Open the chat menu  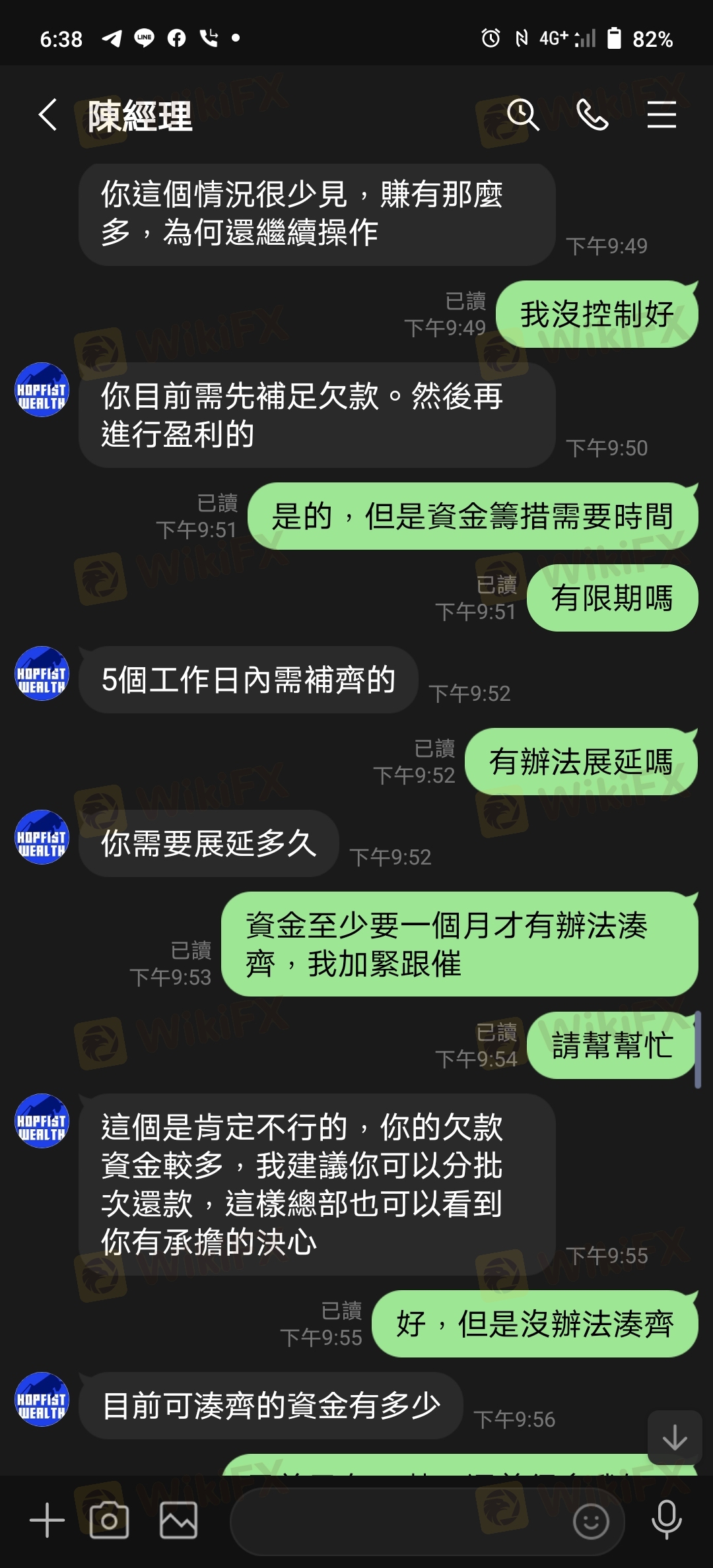[662, 115]
